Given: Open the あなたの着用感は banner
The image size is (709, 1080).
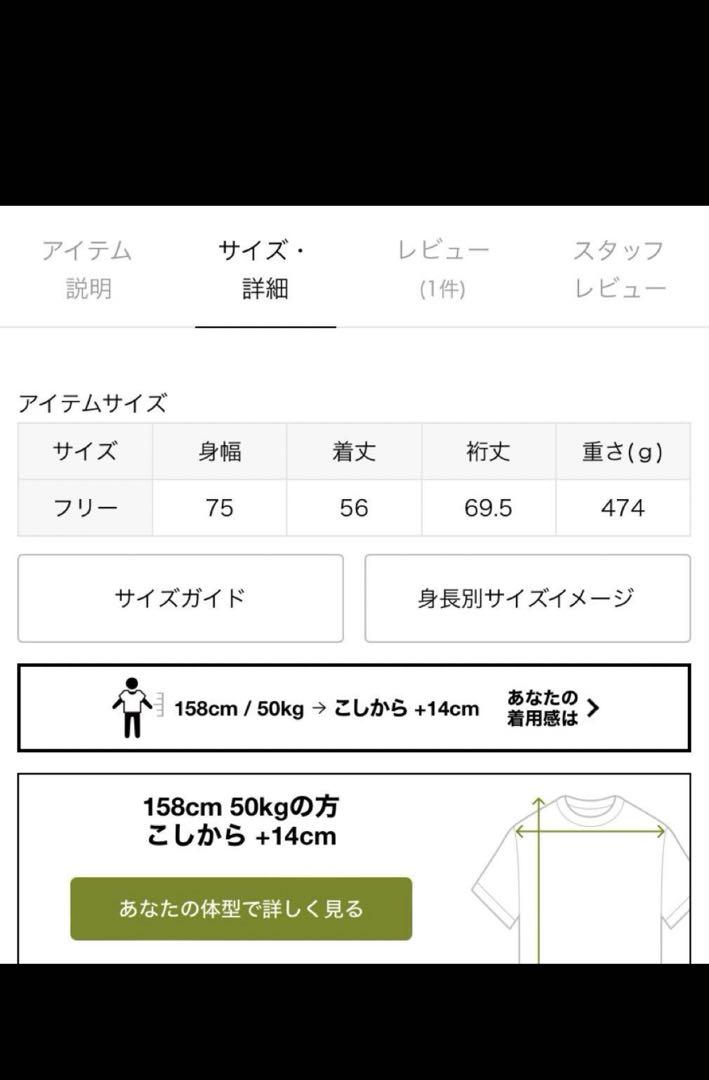Looking at the screenshot, I should [354, 708].
